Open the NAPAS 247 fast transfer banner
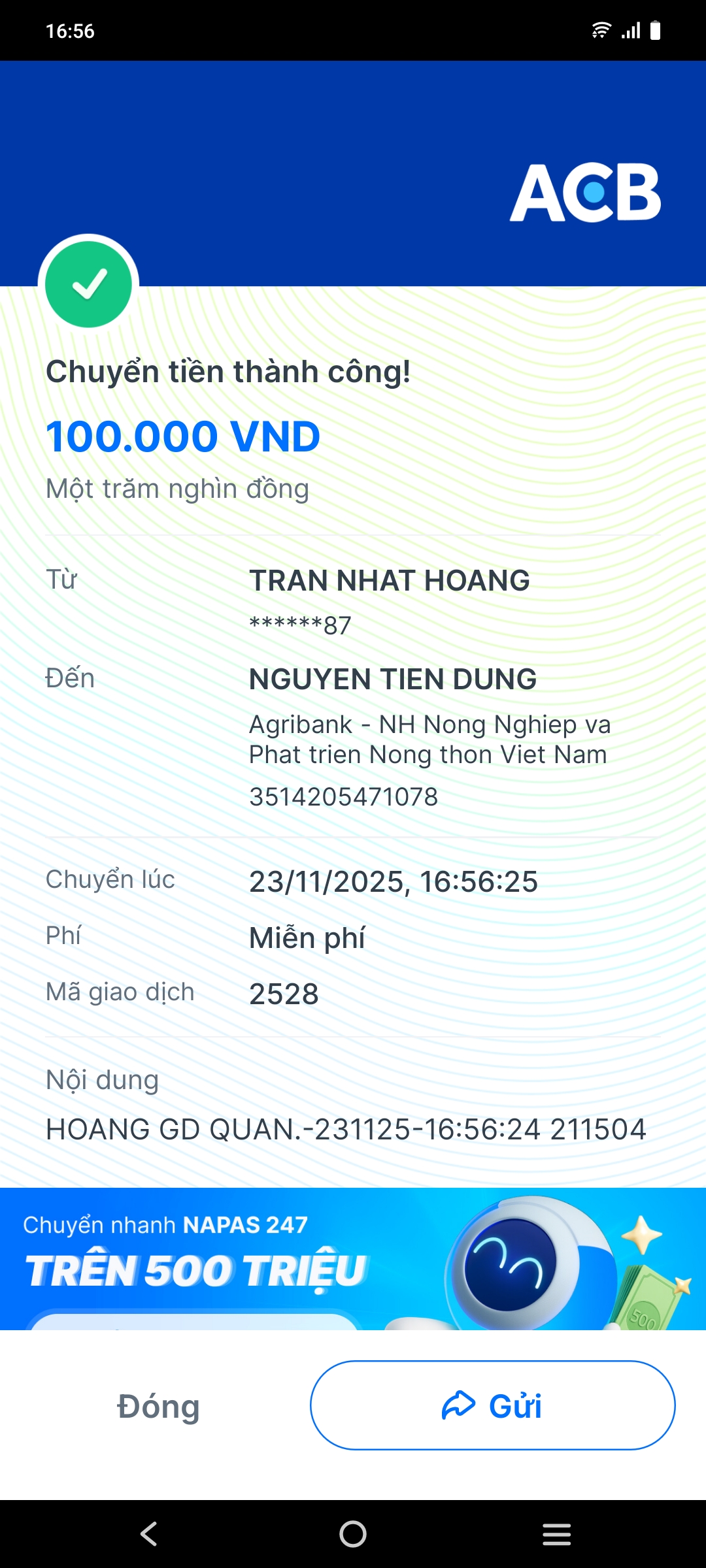Viewport: 706px width, 1568px height. tap(353, 1258)
